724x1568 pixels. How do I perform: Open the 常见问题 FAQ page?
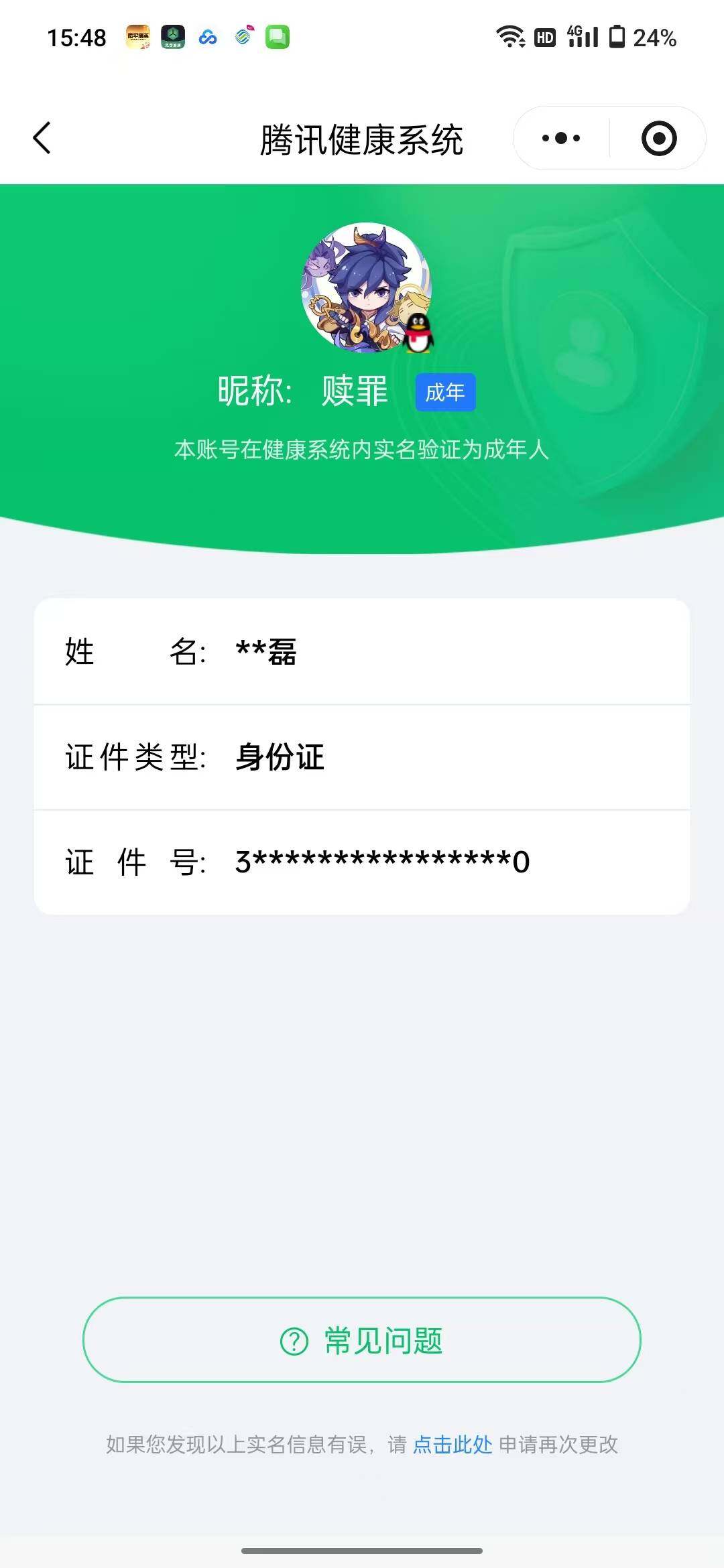click(x=362, y=1339)
